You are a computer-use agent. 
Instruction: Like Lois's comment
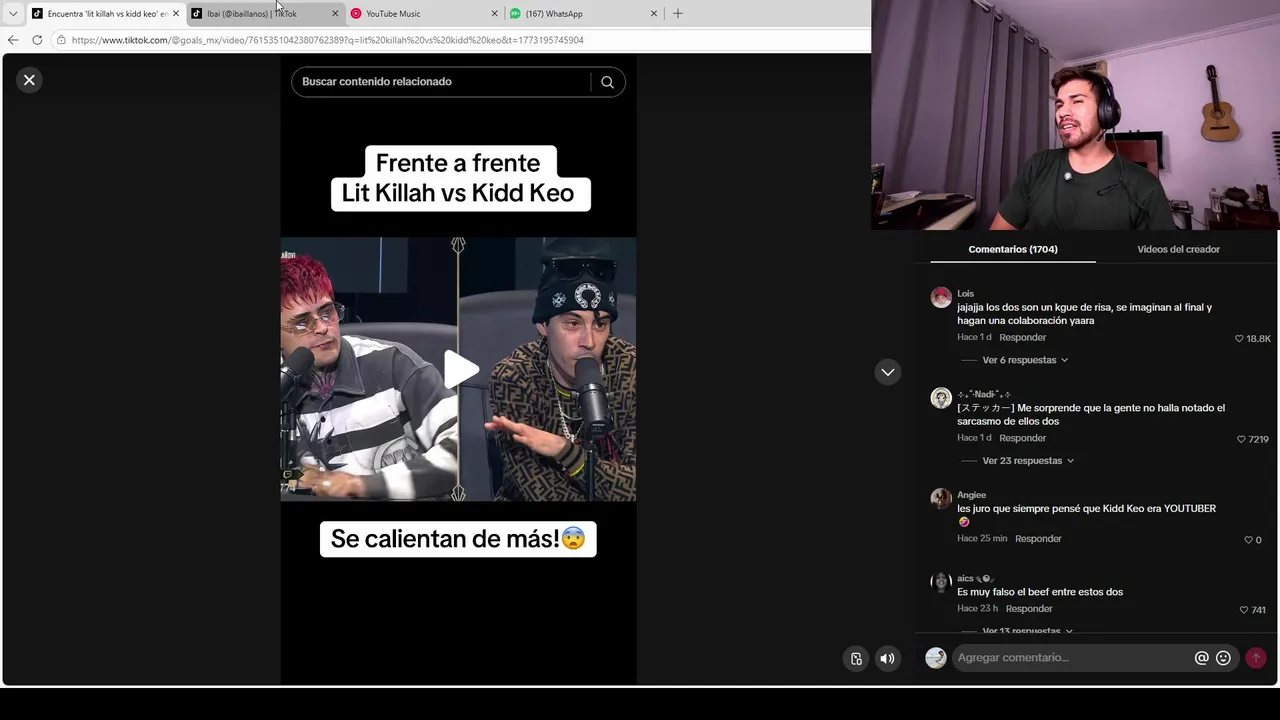1240,339
